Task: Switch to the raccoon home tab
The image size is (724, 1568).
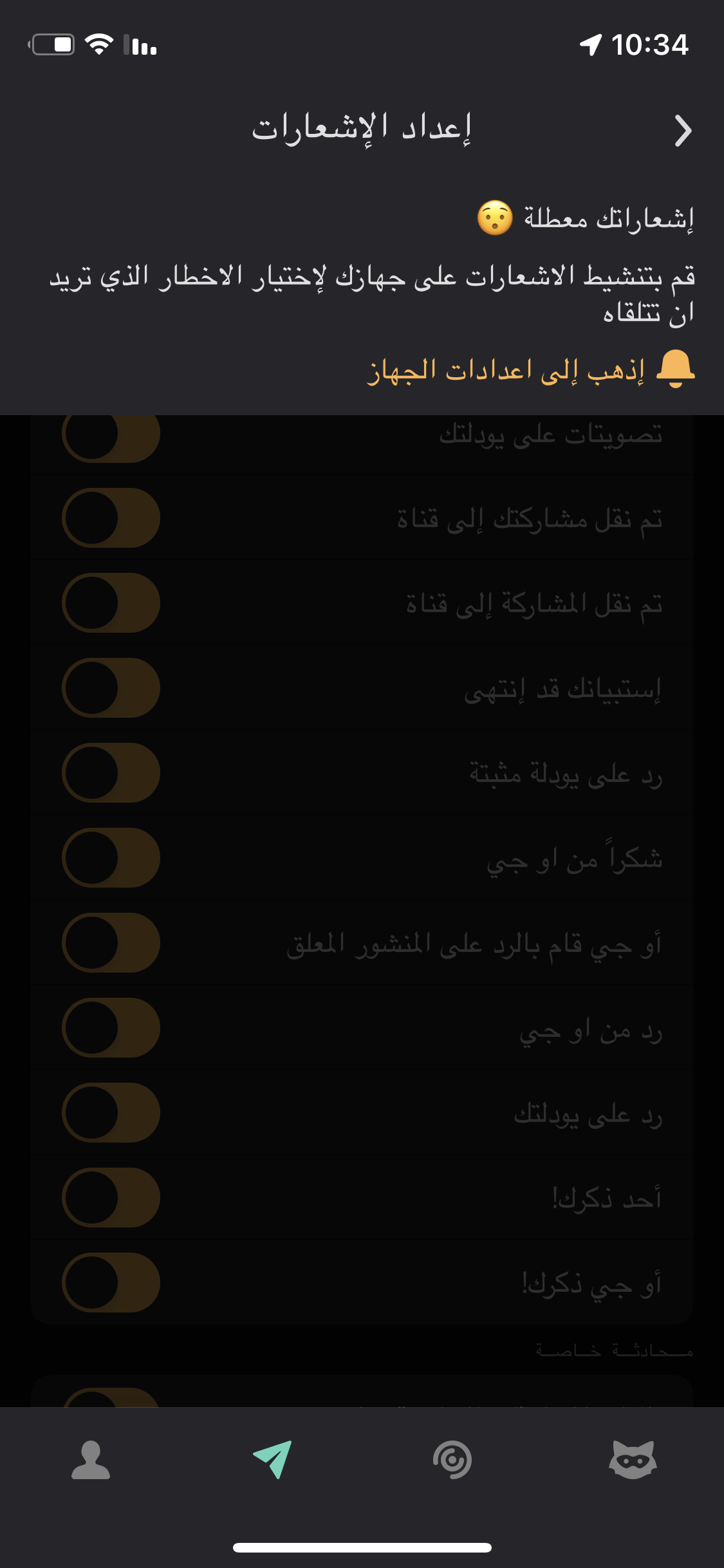Action: [633, 1459]
